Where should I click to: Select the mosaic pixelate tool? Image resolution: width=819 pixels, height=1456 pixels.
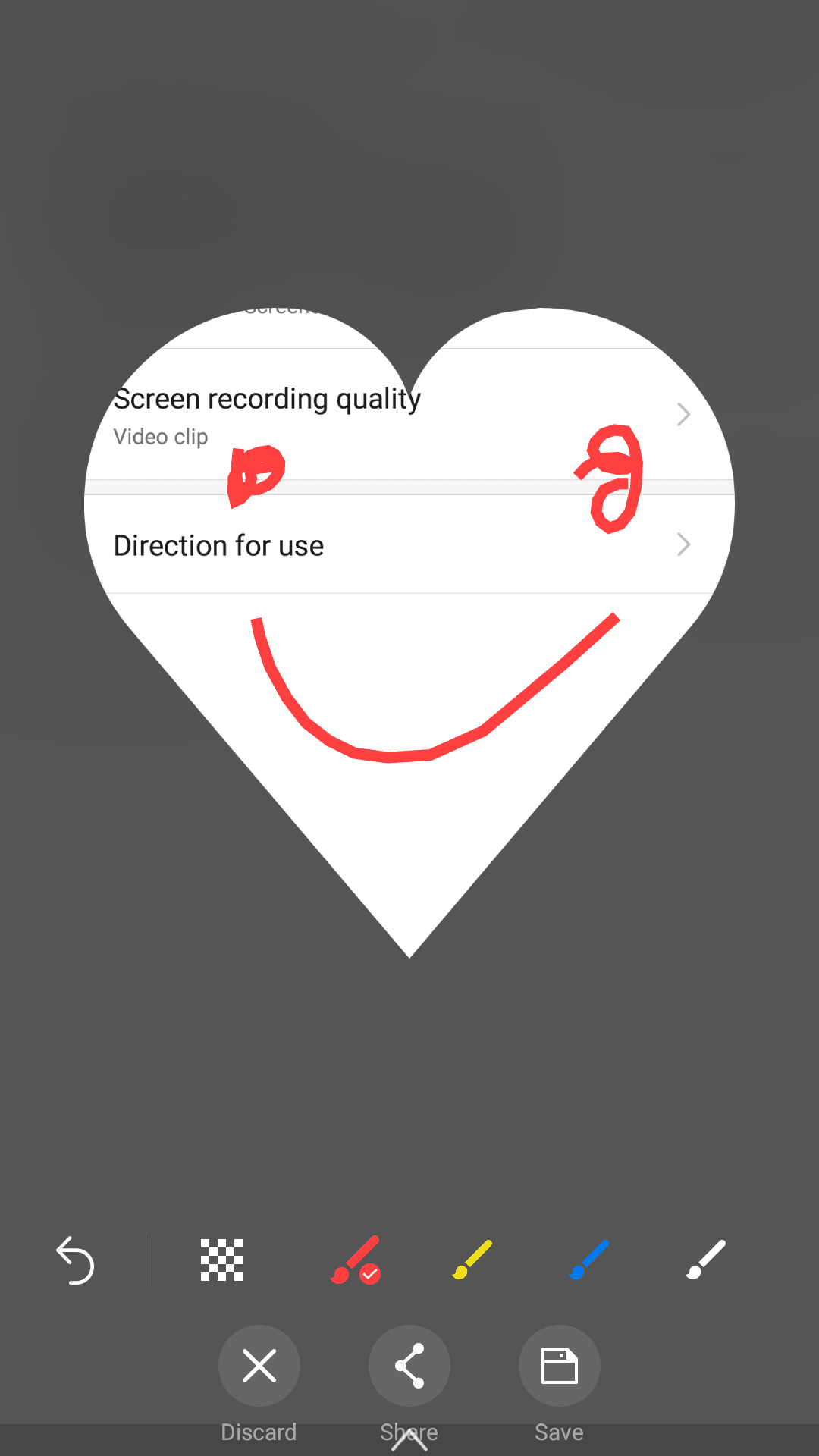pos(221,1260)
